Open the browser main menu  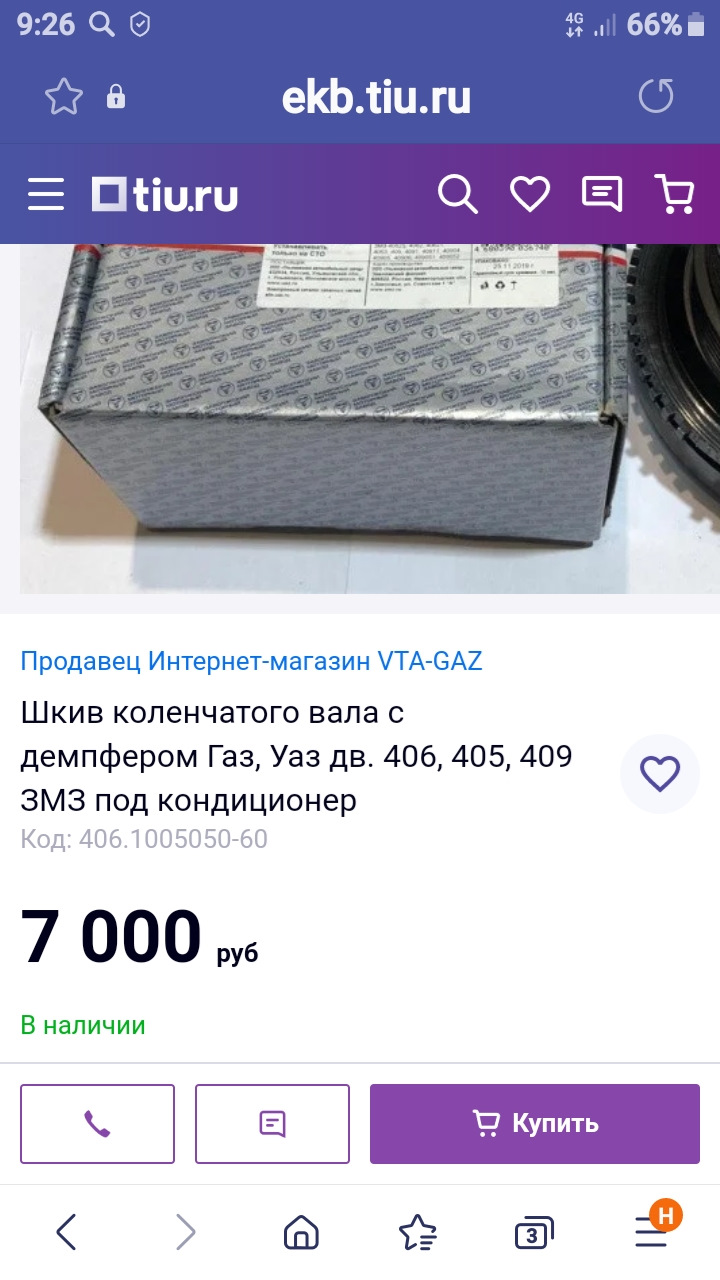coord(651,1233)
